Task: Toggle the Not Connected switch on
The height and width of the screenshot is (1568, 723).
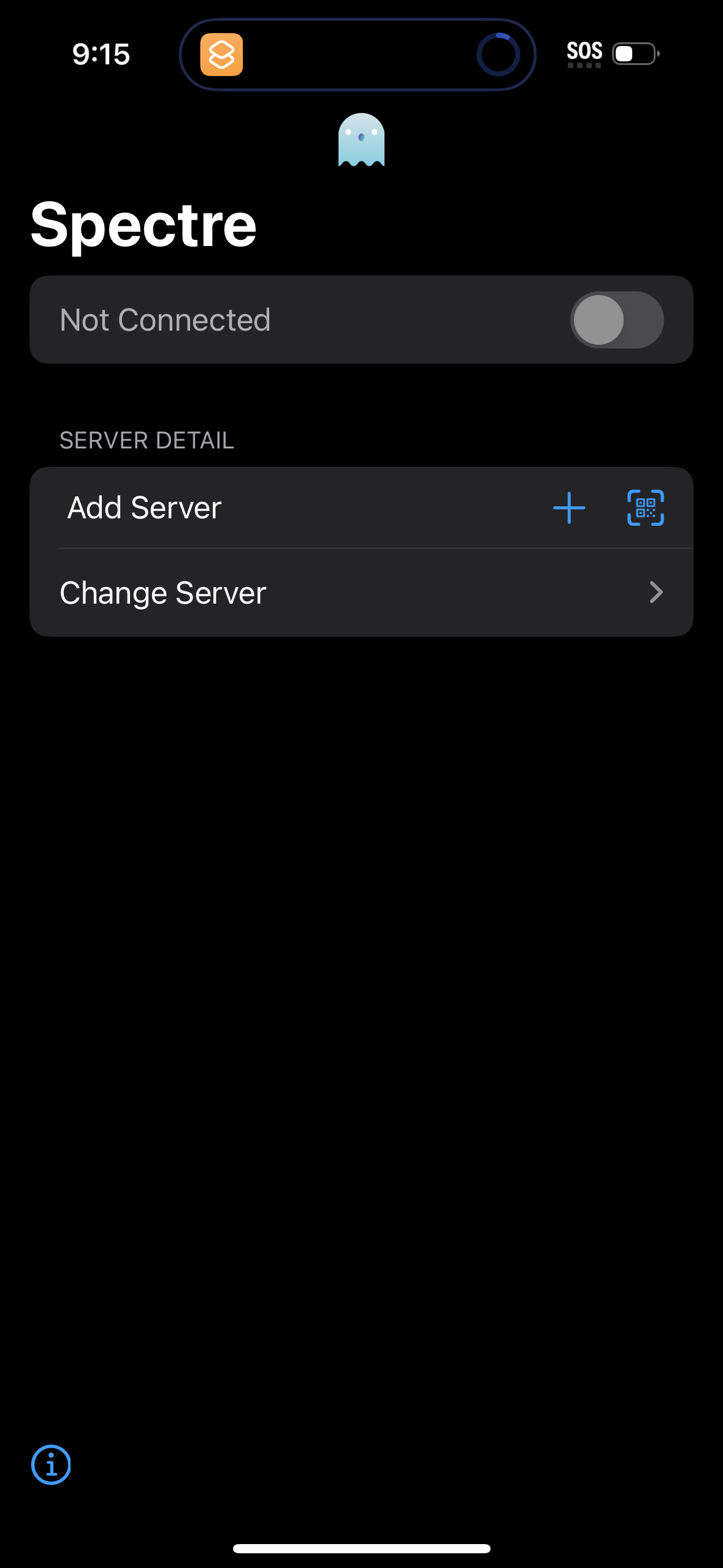Action: (618, 320)
